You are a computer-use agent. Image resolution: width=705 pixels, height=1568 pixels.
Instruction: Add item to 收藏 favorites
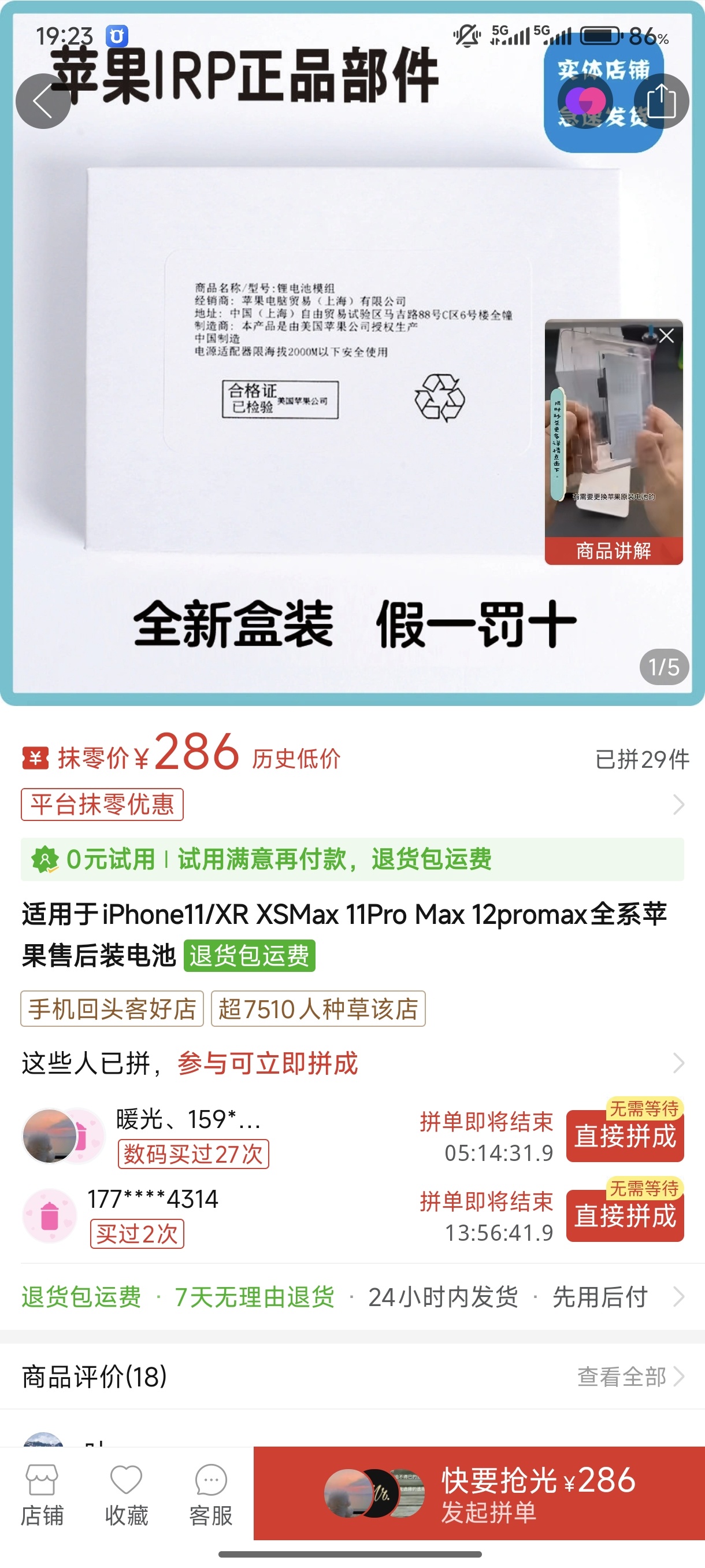[x=127, y=1496]
